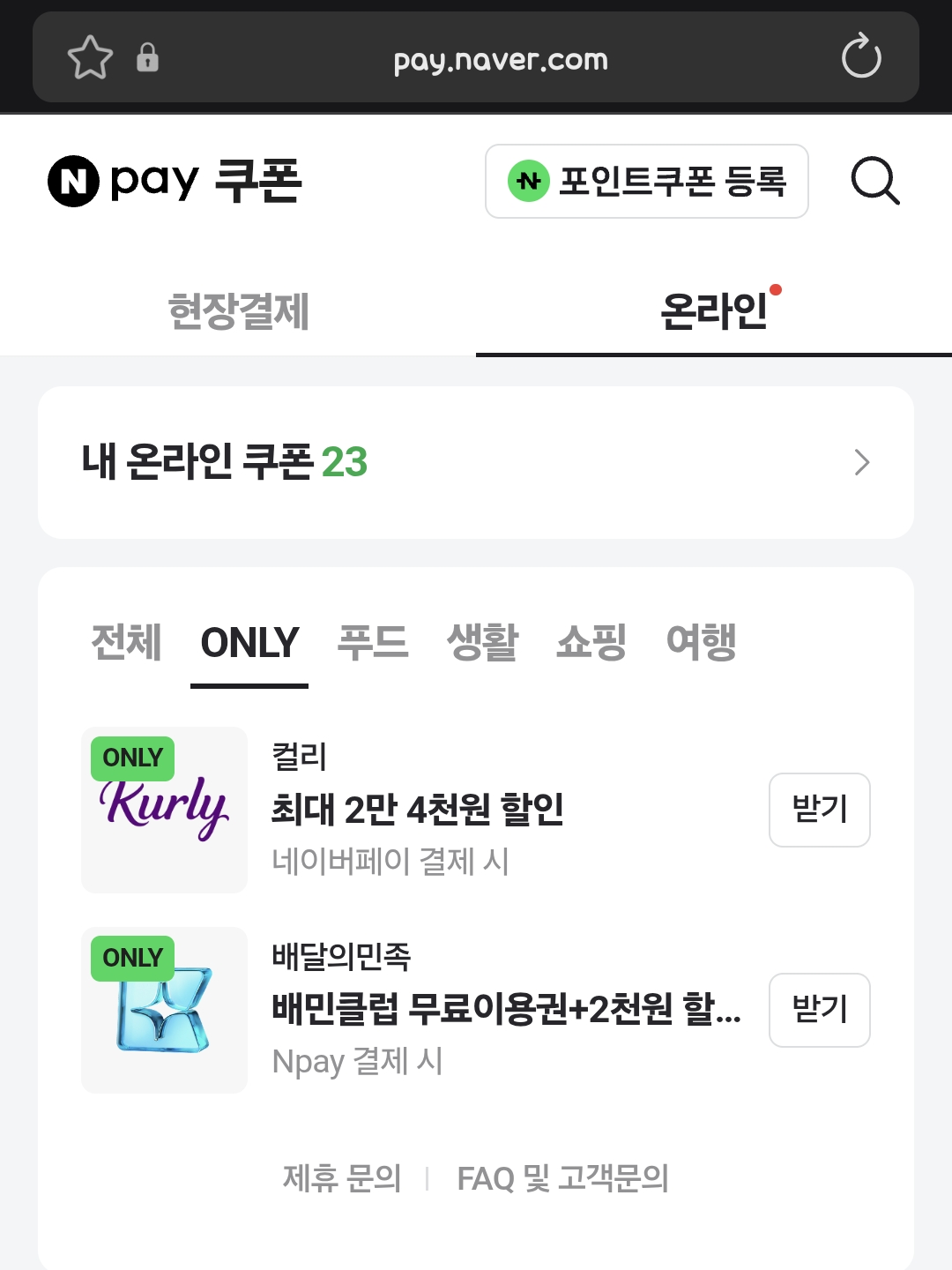Select the 전체 category filter
This screenshot has width=952, height=1270.
click(127, 642)
